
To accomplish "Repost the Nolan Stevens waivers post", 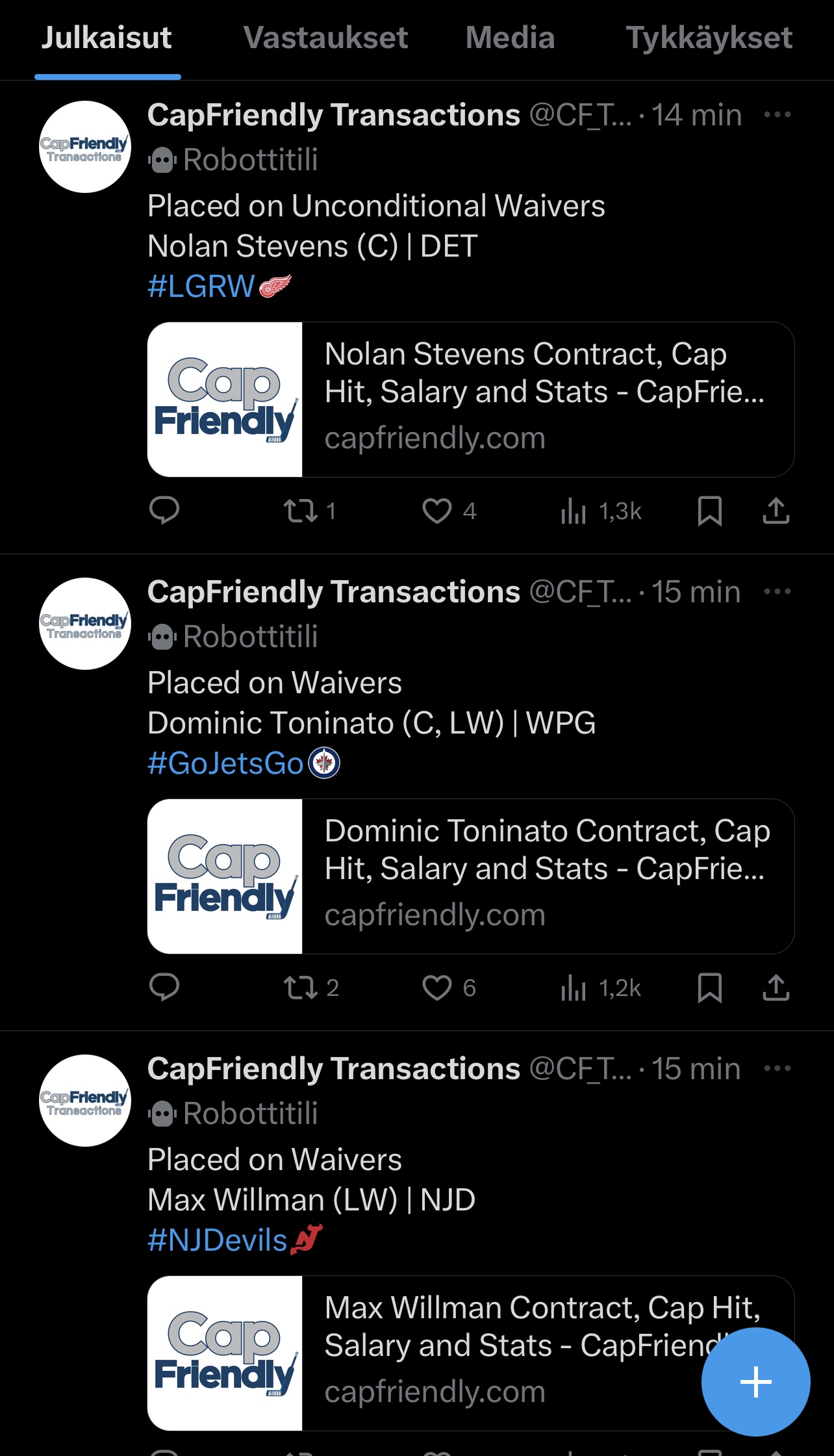I will [x=301, y=511].
